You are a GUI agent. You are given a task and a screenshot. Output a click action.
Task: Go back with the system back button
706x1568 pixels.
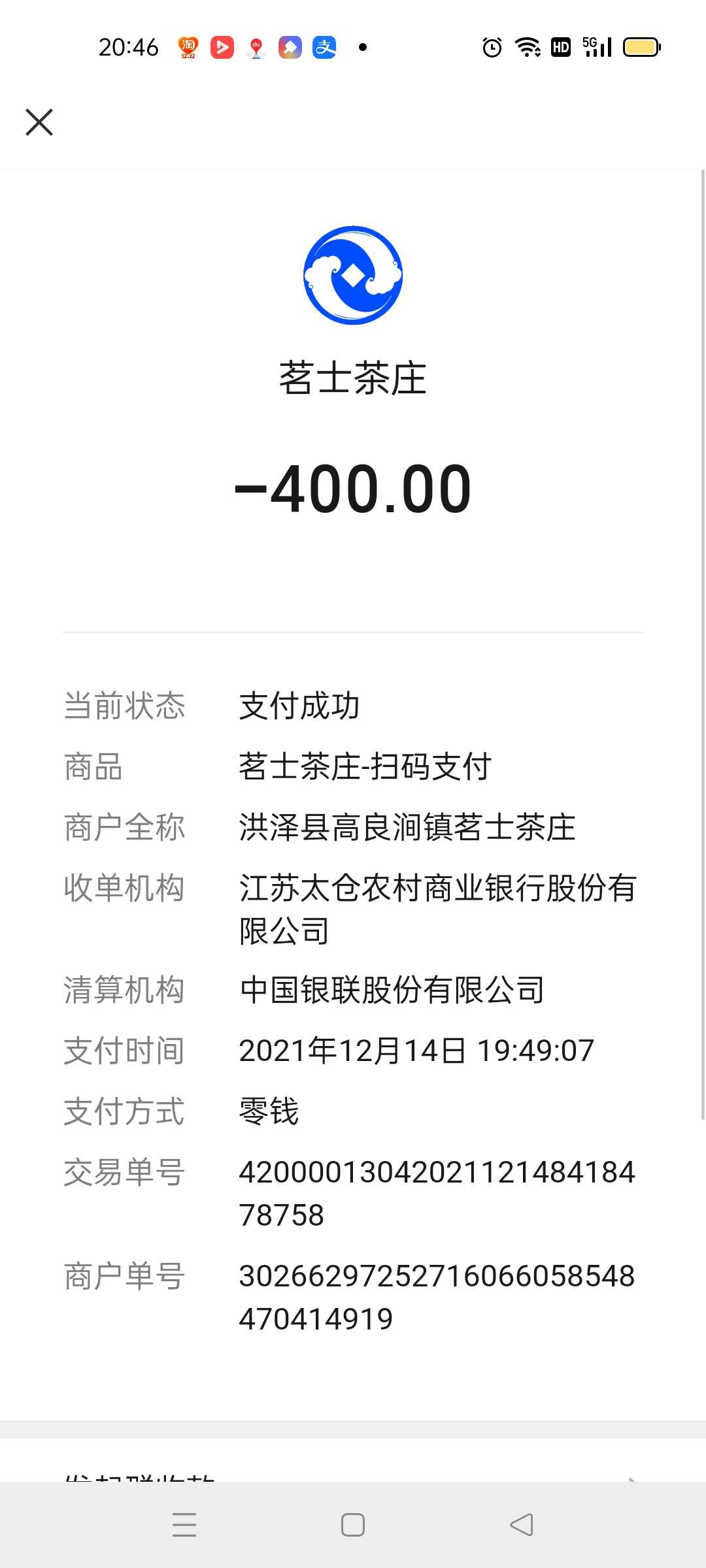(x=522, y=1525)
